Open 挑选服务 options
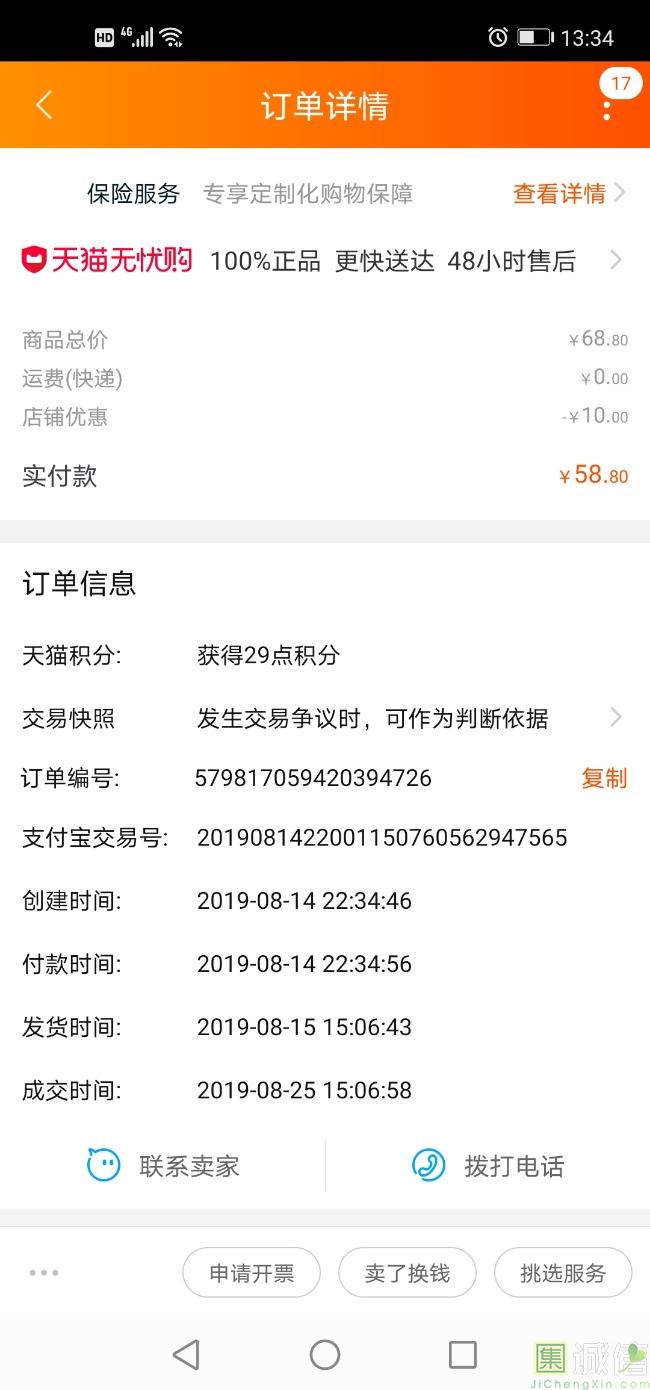The height and width of the screenshot is (1390, 650). [x=563, y=1273]
